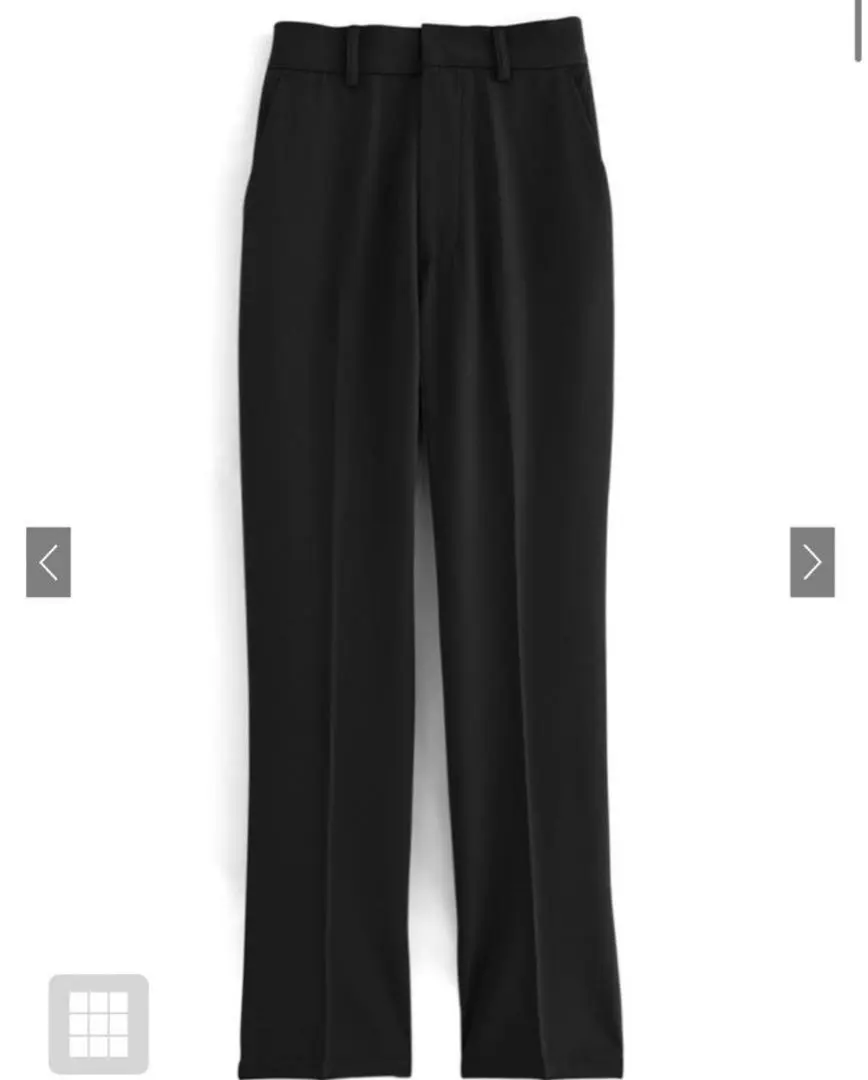Go to the previous product image
868x1080 pixels.
tap(48, 562)
